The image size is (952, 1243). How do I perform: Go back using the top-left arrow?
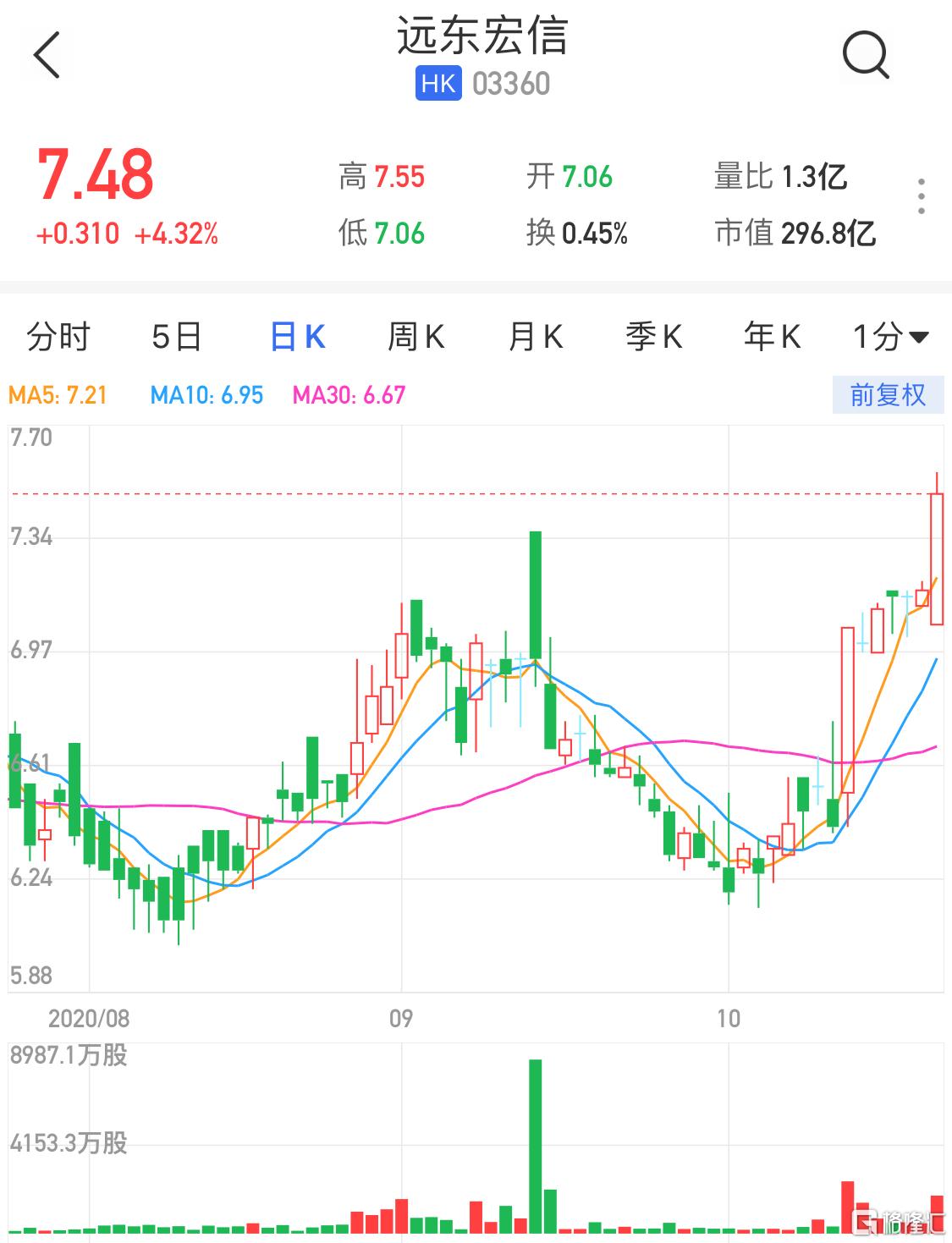point(47,56)
